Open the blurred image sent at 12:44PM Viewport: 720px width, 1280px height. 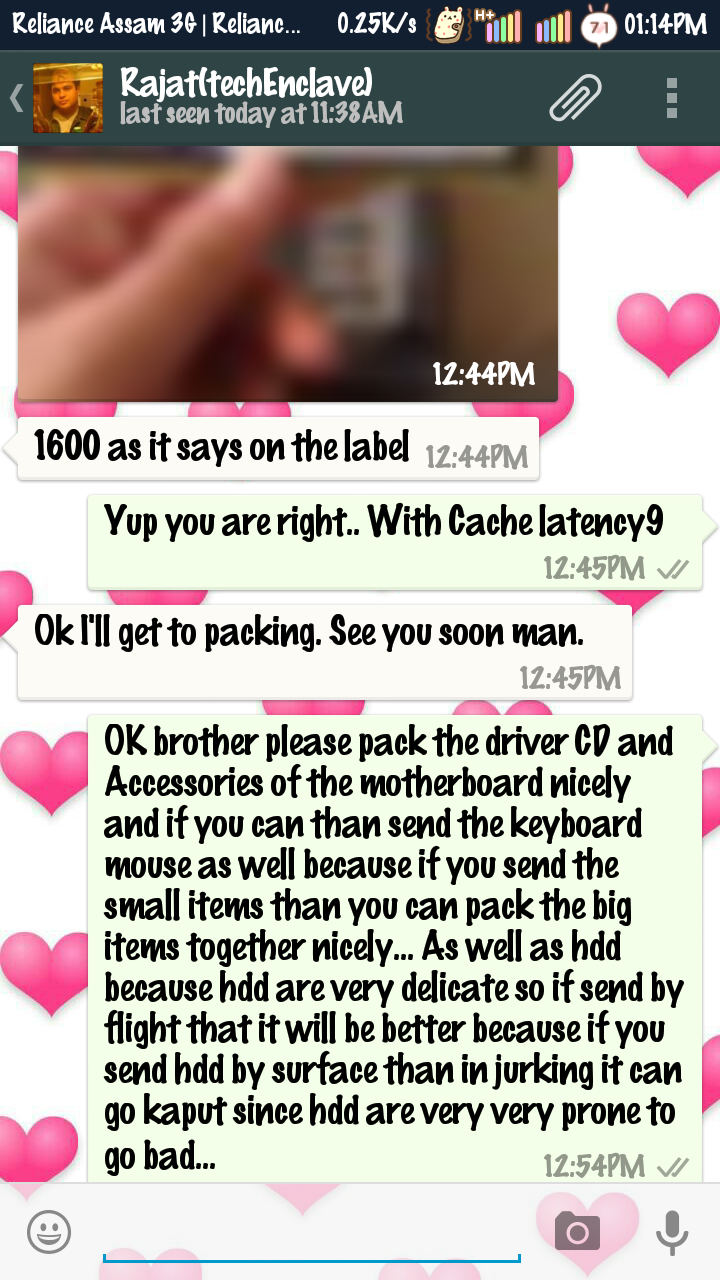288,273
